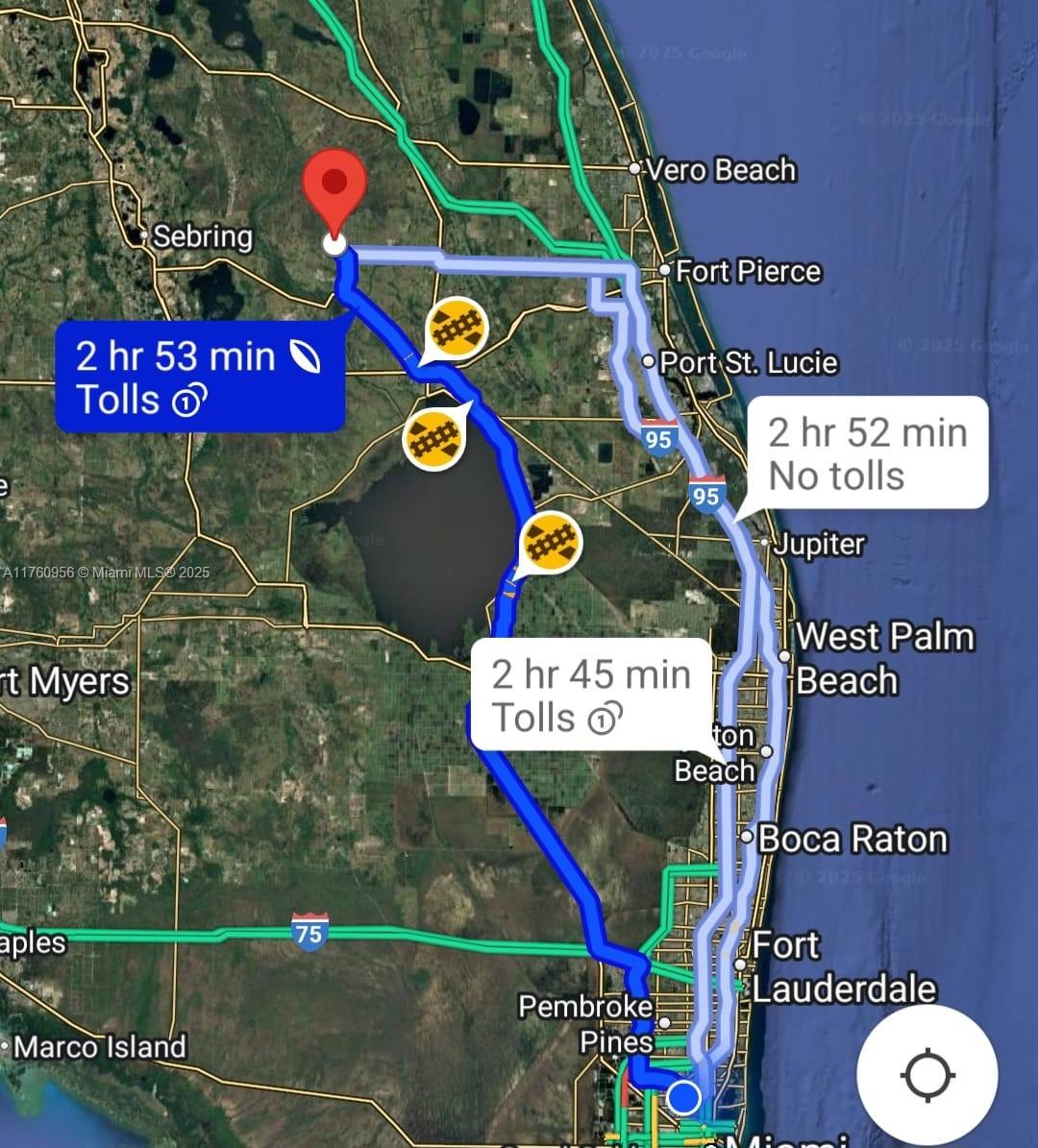Select the 2 hr 45 min tolls route
The width and height of the screenshot is (1038, 1148).
click(591, 696)
